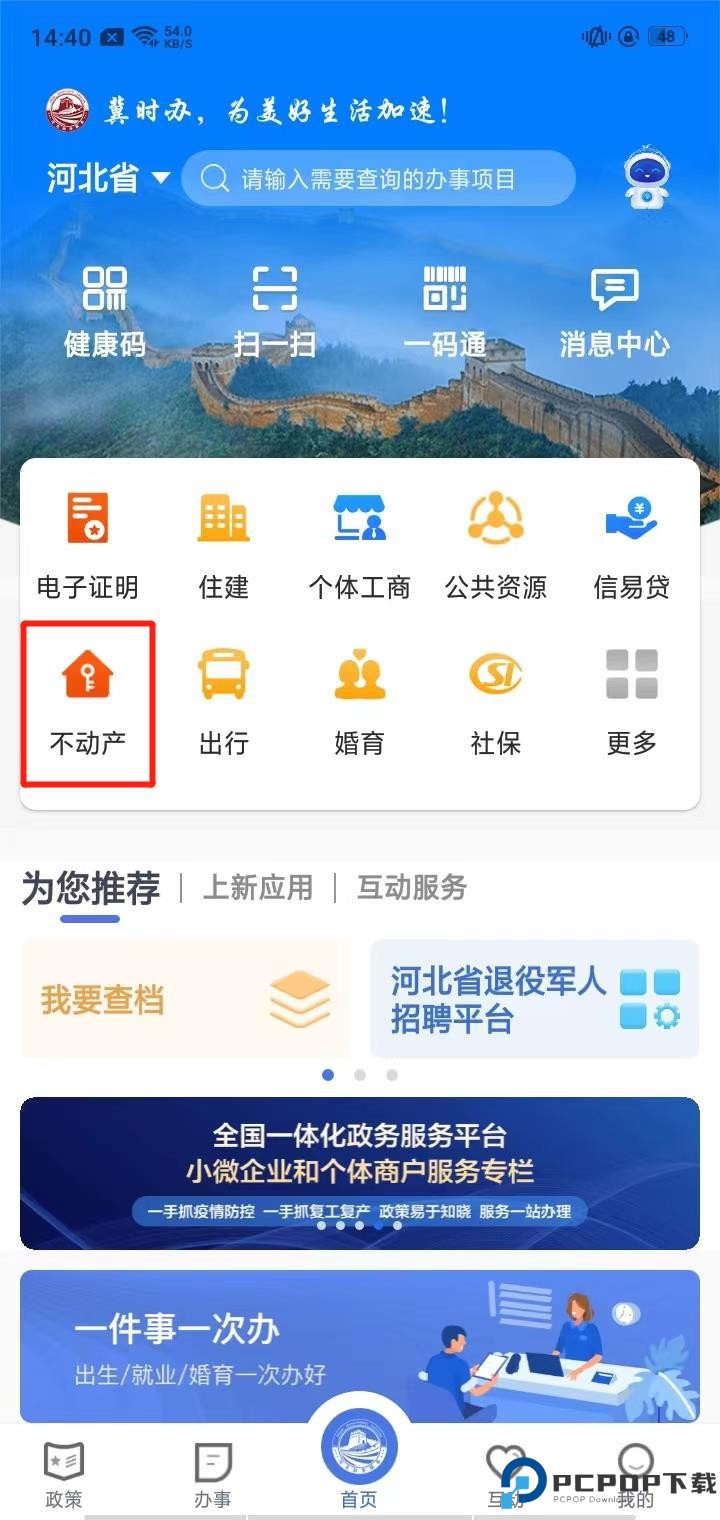Launch the 扫一扫 scanner
This screenshot has width=720, height=1520.
tap(274, 311)
